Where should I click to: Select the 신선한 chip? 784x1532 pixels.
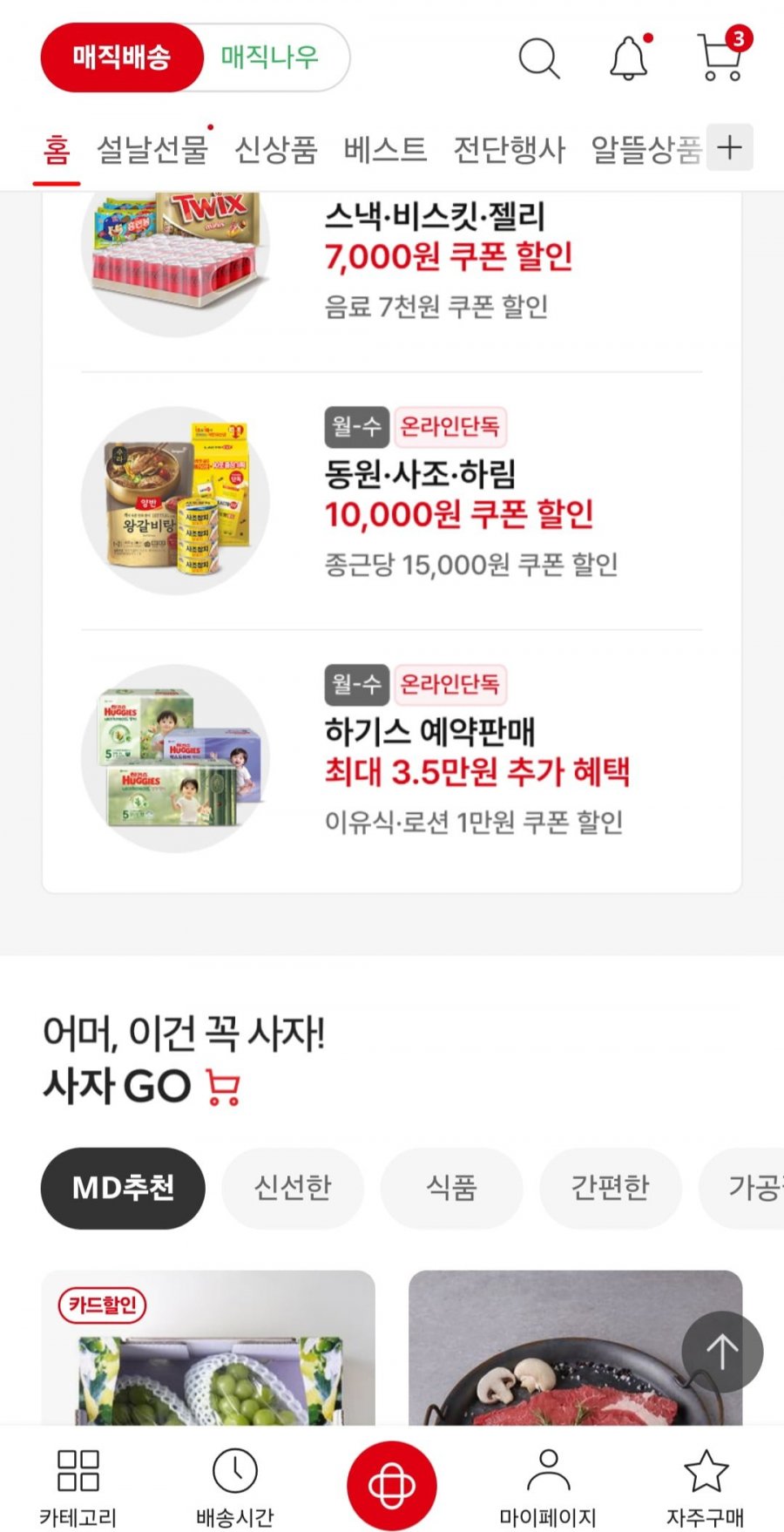[x=293, y=1187]
